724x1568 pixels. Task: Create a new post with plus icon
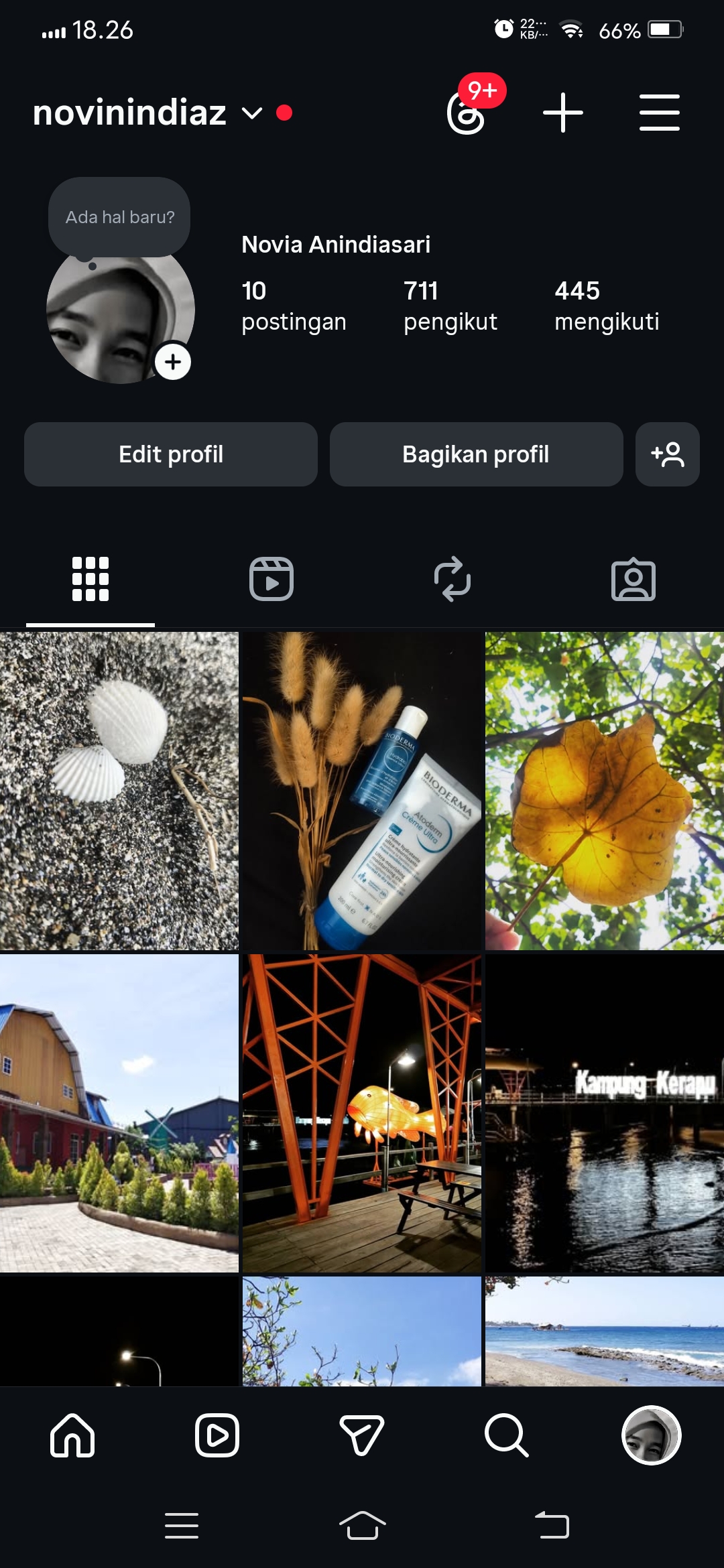tap(562, 113)
